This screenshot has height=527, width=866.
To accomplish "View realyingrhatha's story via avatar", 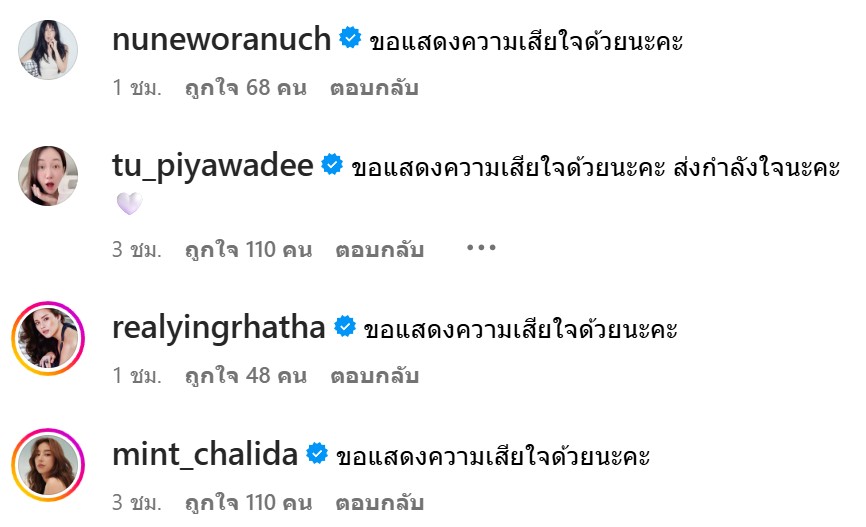I will coord(48,338).
